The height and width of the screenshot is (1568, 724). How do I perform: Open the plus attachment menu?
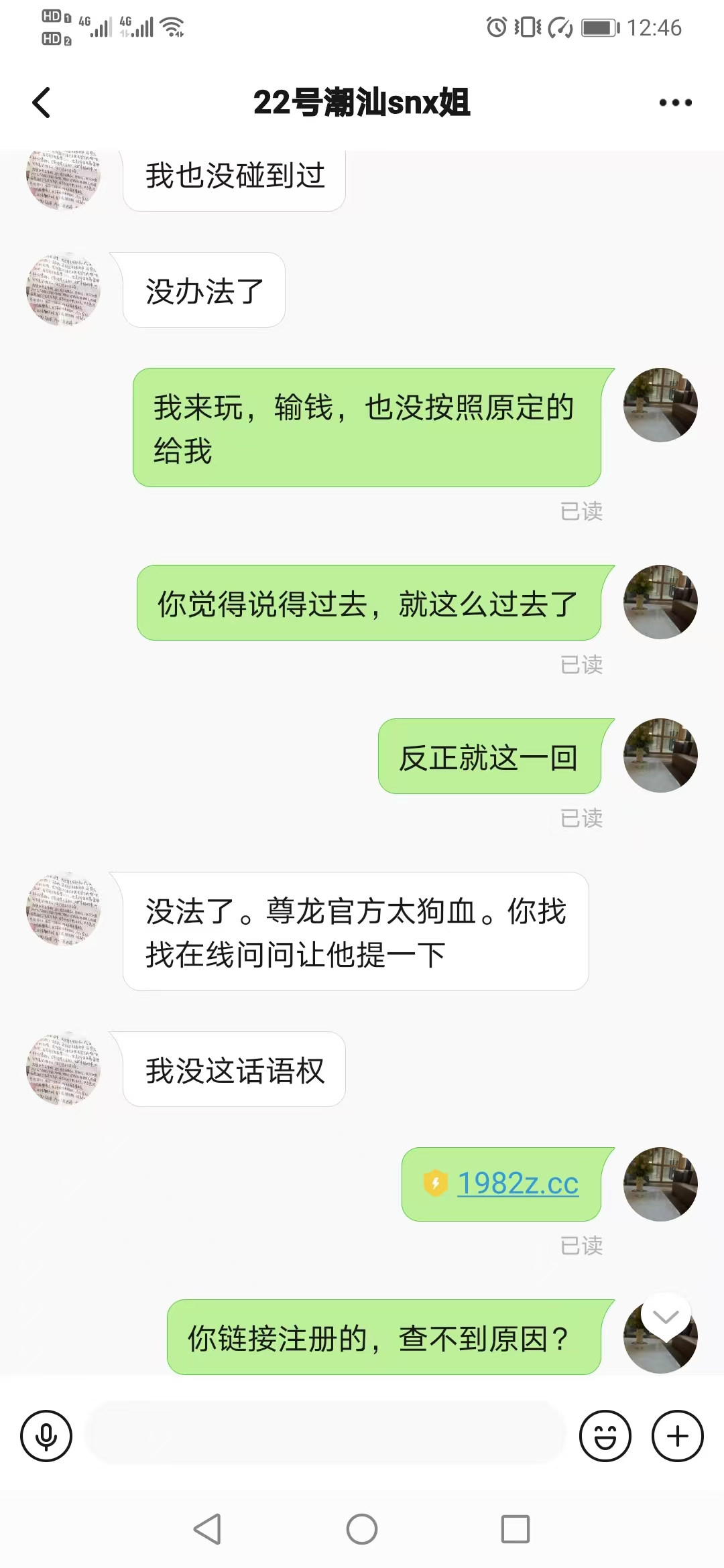(678, 1436)
